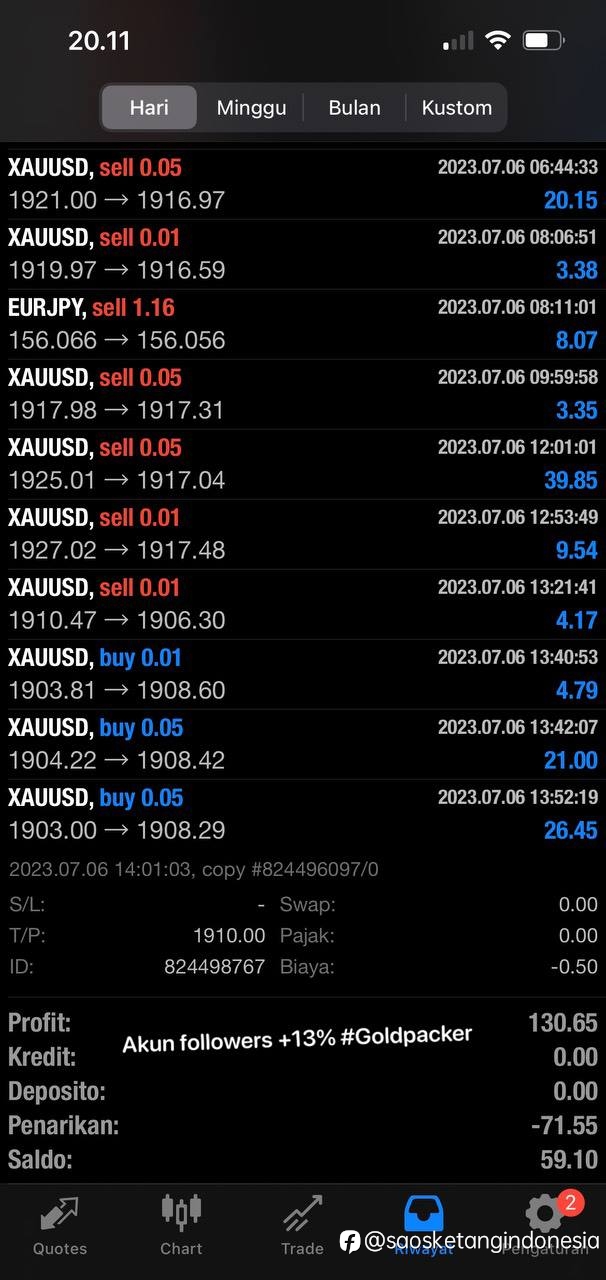The image size is (606, 1280).
Task: Expand XAUUSD buy trade with profit 21.00
Action: pos(303,744)
